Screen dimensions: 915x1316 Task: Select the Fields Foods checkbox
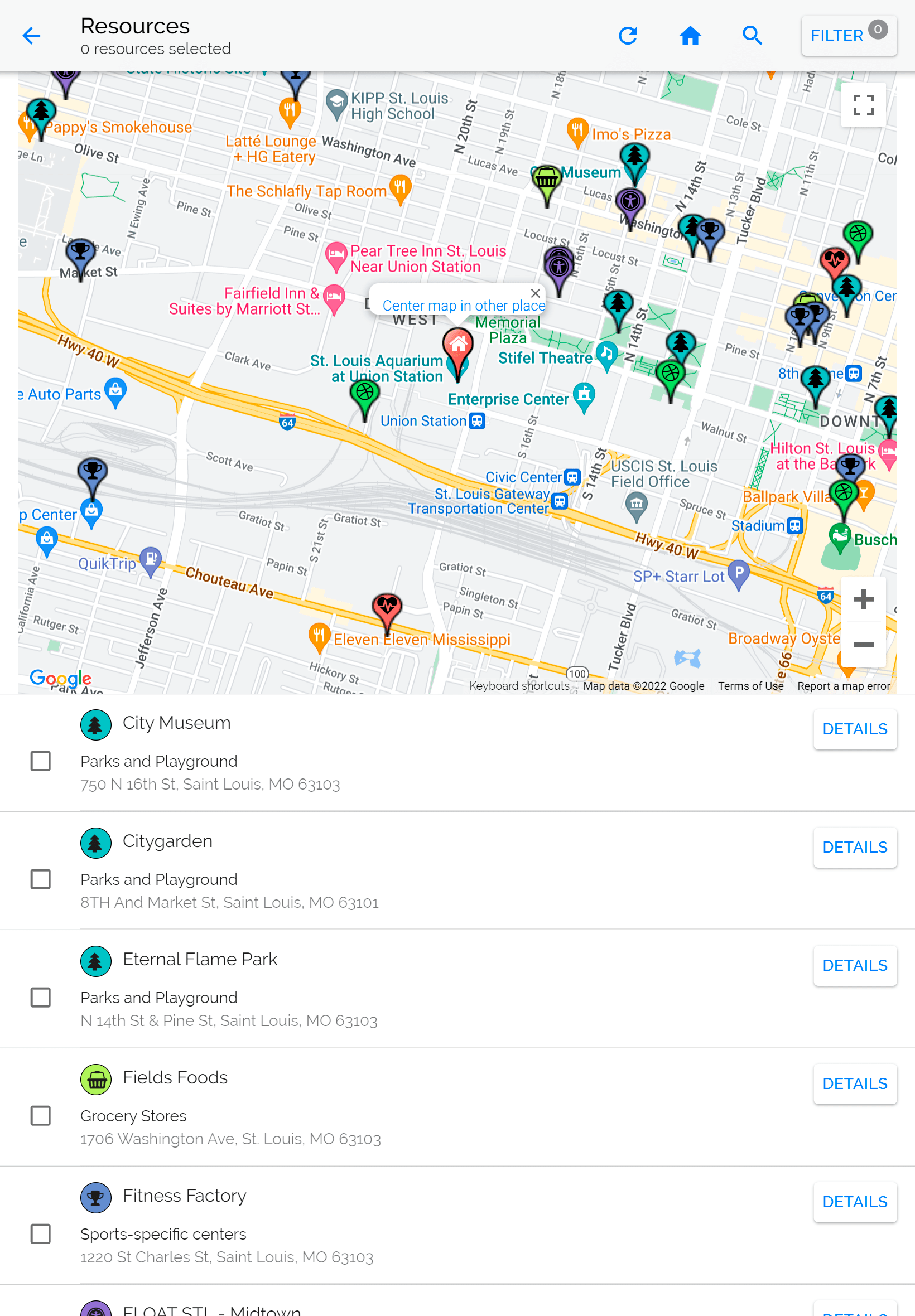(40, 1115)
